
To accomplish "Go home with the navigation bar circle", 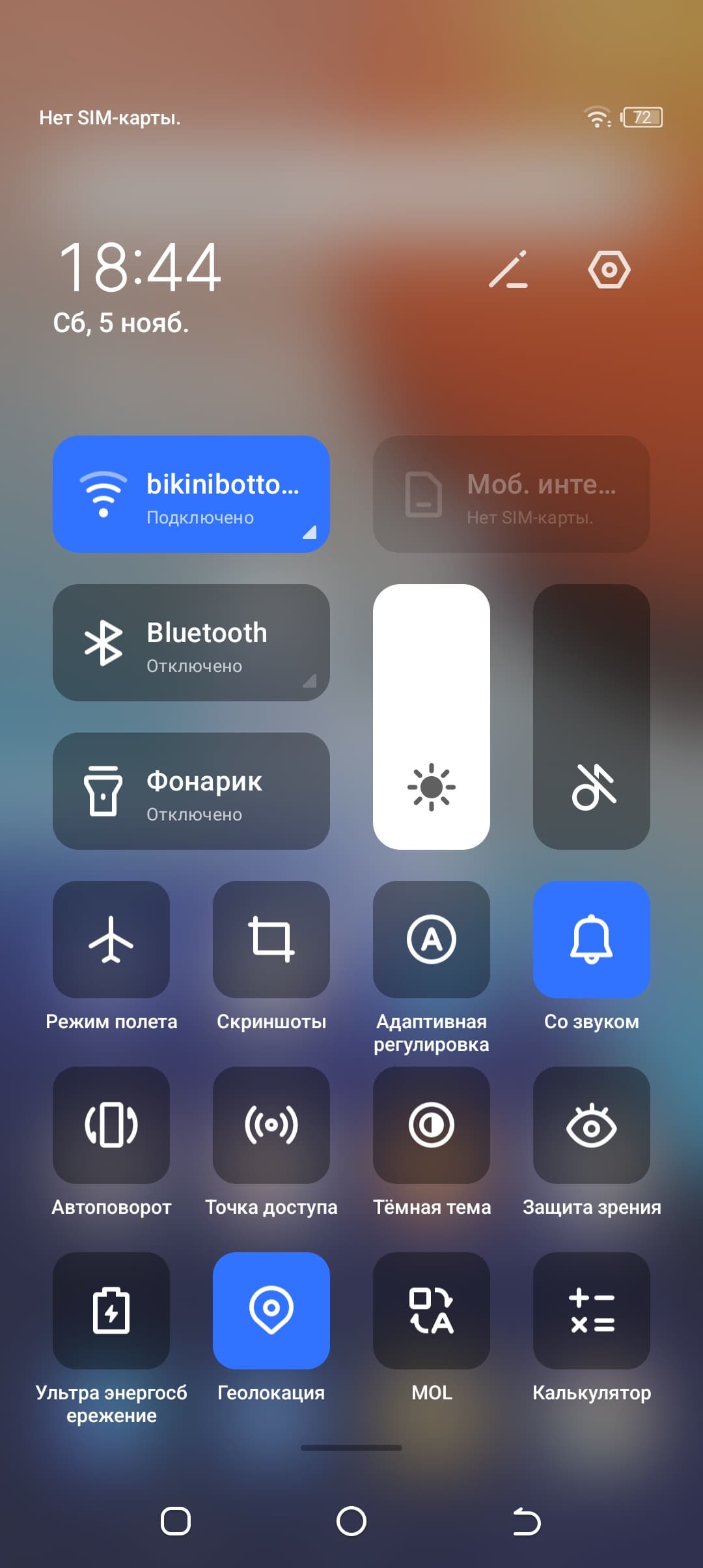I will click(x=351, y=1522).
